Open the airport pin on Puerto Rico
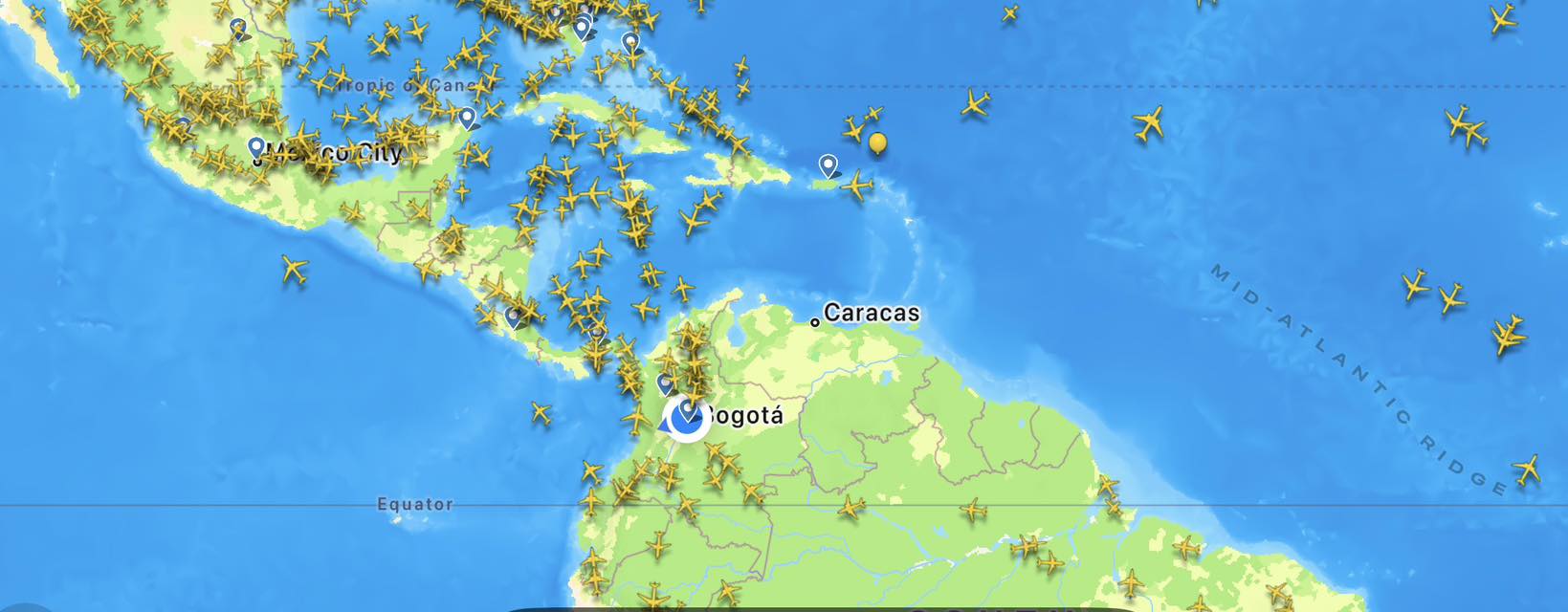 tap(828, 165)
